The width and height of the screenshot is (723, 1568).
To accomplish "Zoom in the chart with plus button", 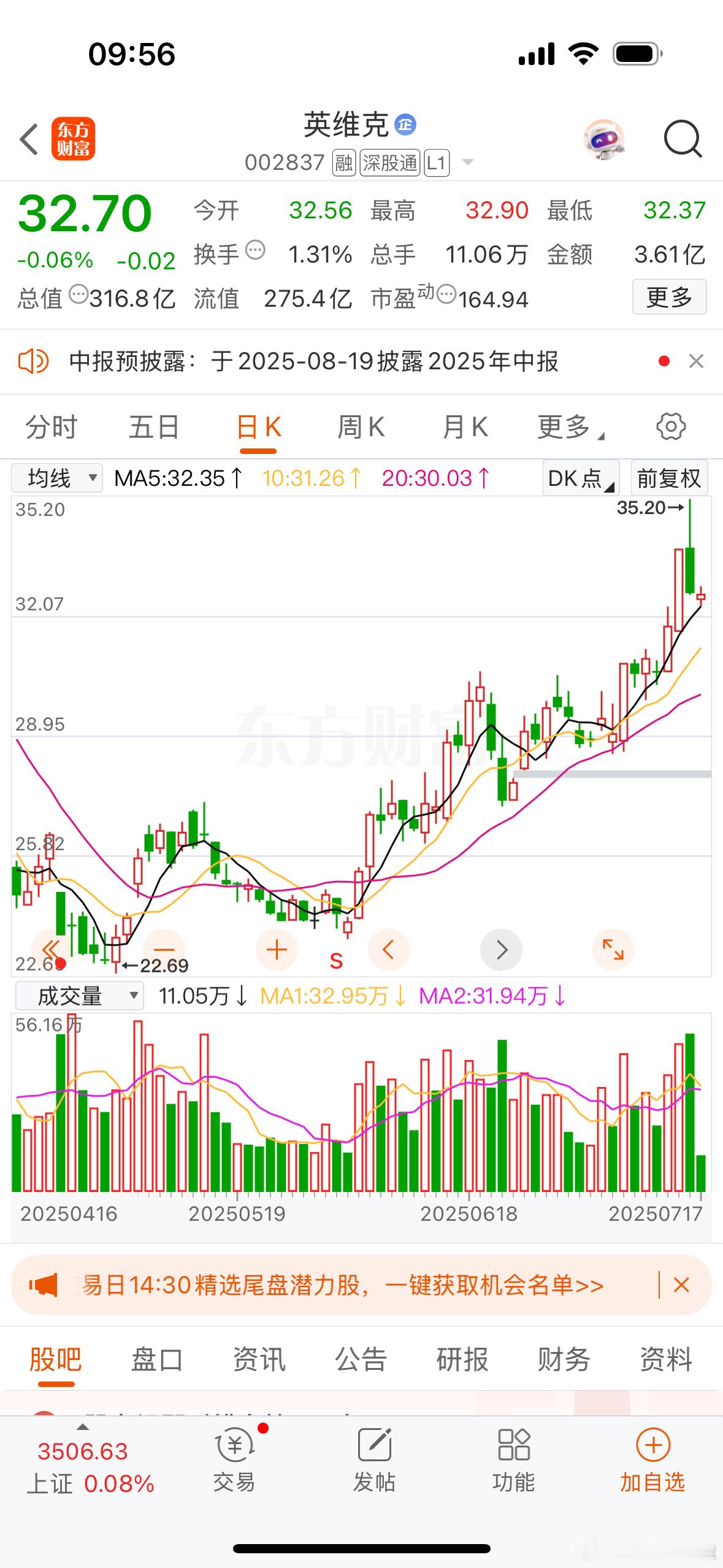I will (277, 950).
